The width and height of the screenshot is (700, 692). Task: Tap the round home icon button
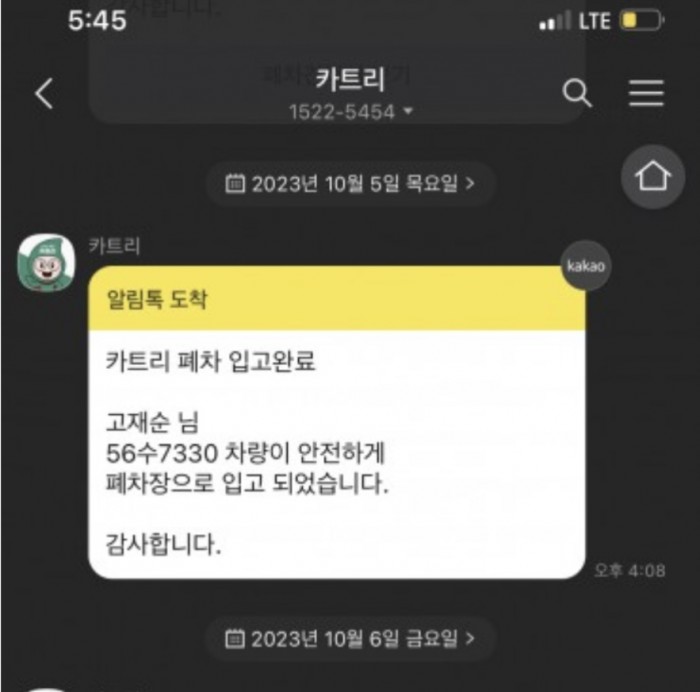coord(652,177)
